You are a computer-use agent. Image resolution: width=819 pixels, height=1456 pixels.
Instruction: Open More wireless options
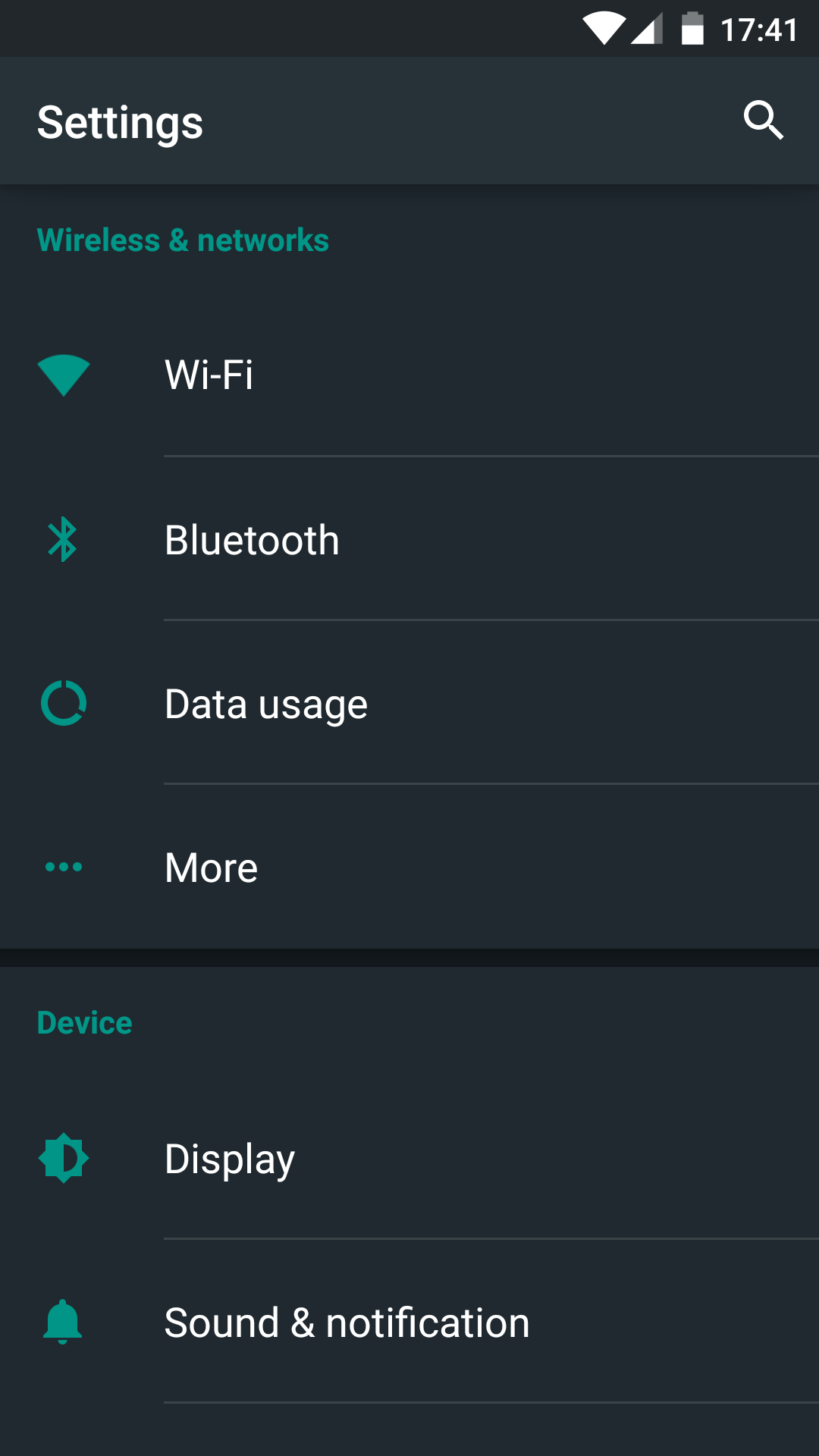409,867
